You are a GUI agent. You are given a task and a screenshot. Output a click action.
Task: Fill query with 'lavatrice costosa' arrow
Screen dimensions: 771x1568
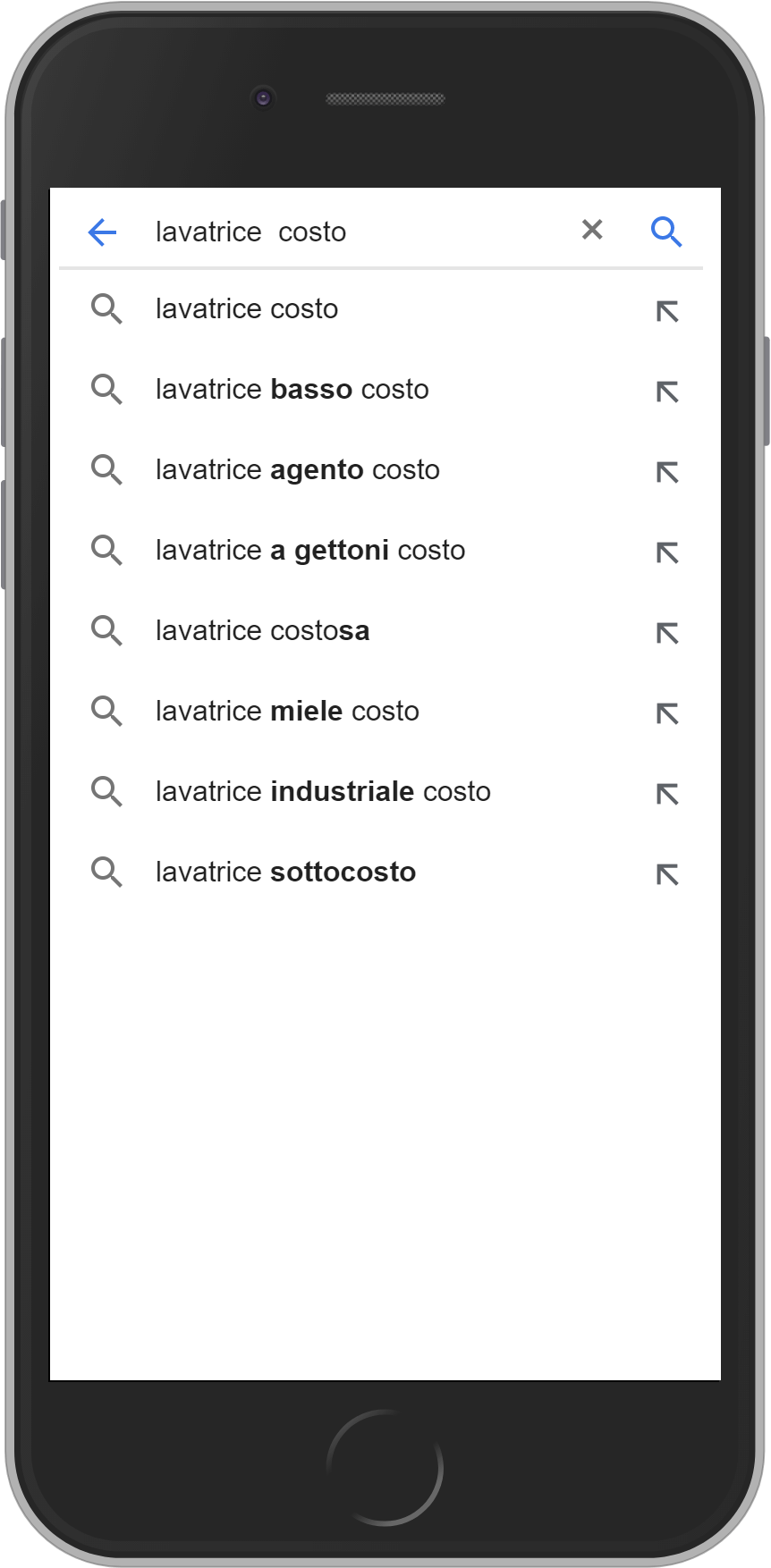(x=667, y=633)
